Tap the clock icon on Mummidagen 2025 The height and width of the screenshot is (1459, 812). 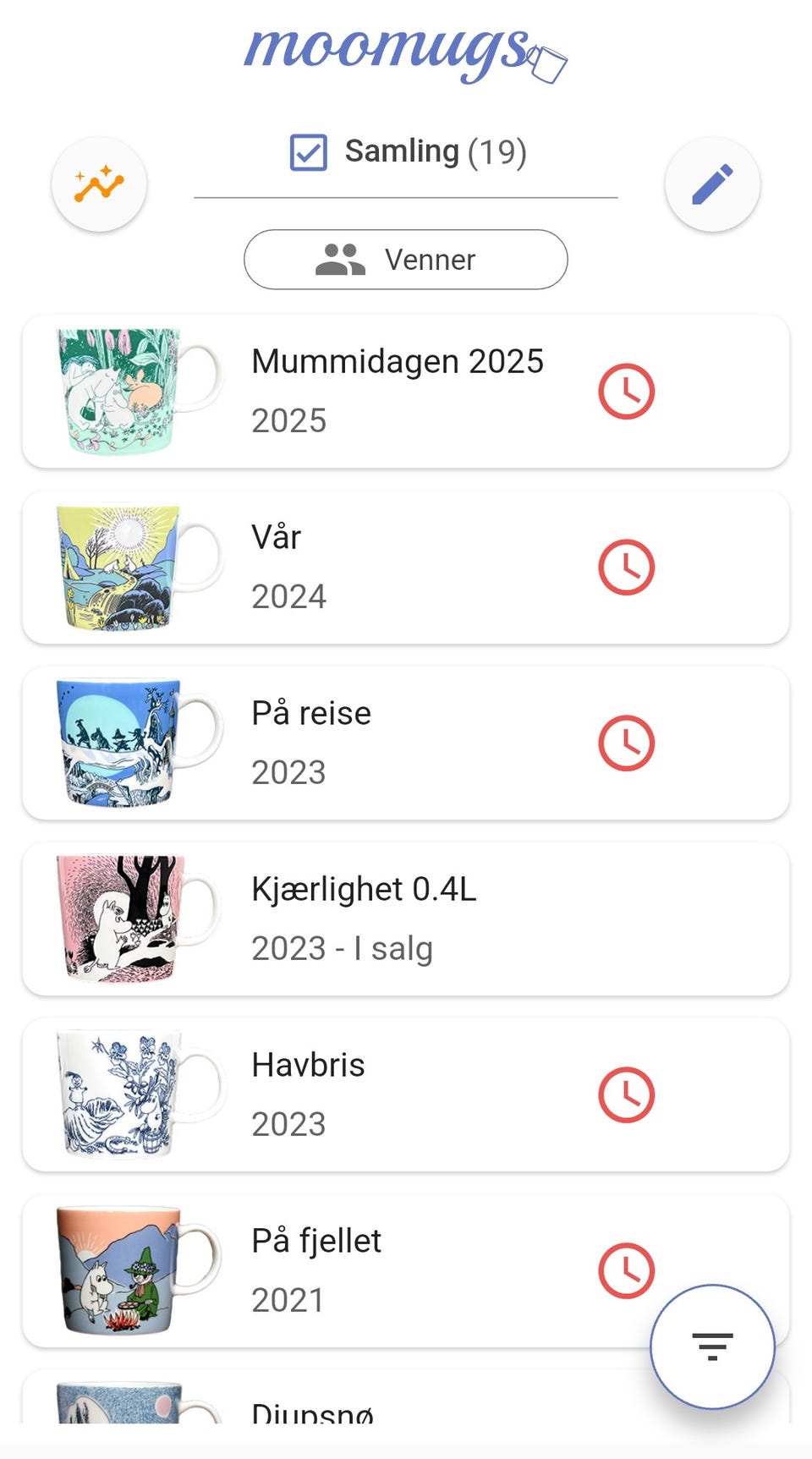[627, 392]
